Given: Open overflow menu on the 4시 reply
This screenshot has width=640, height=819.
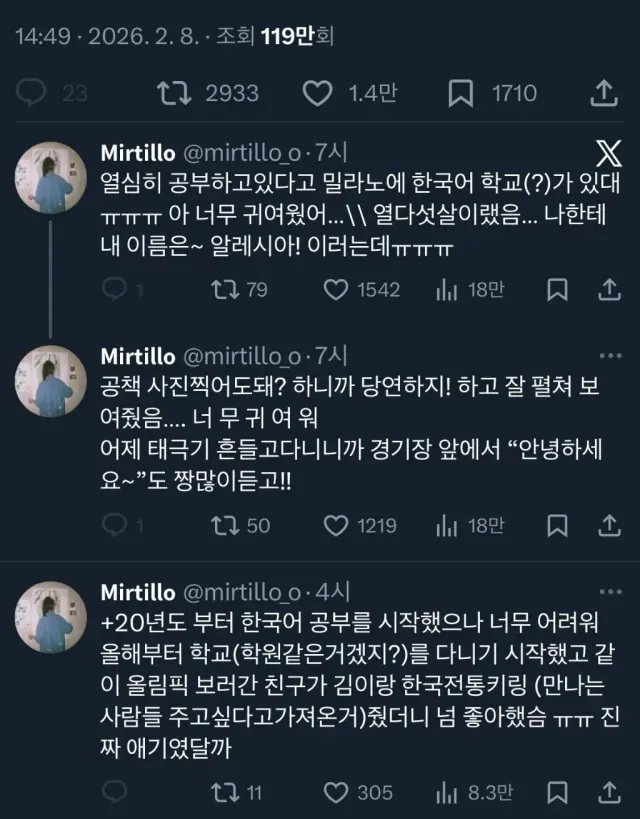Looking at the screenshot, I should click(x=610, y=592).
